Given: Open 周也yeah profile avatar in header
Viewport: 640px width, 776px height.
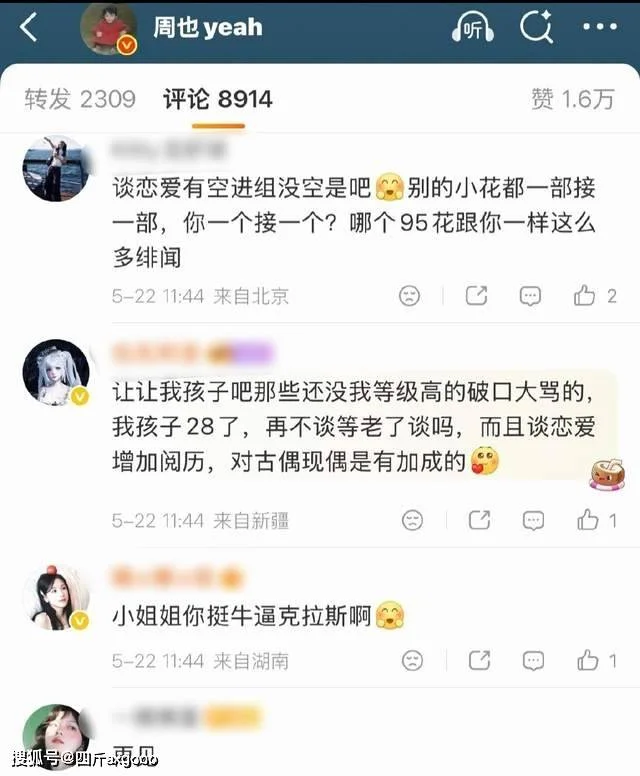Looking at the screenshot, I should 109,28.
